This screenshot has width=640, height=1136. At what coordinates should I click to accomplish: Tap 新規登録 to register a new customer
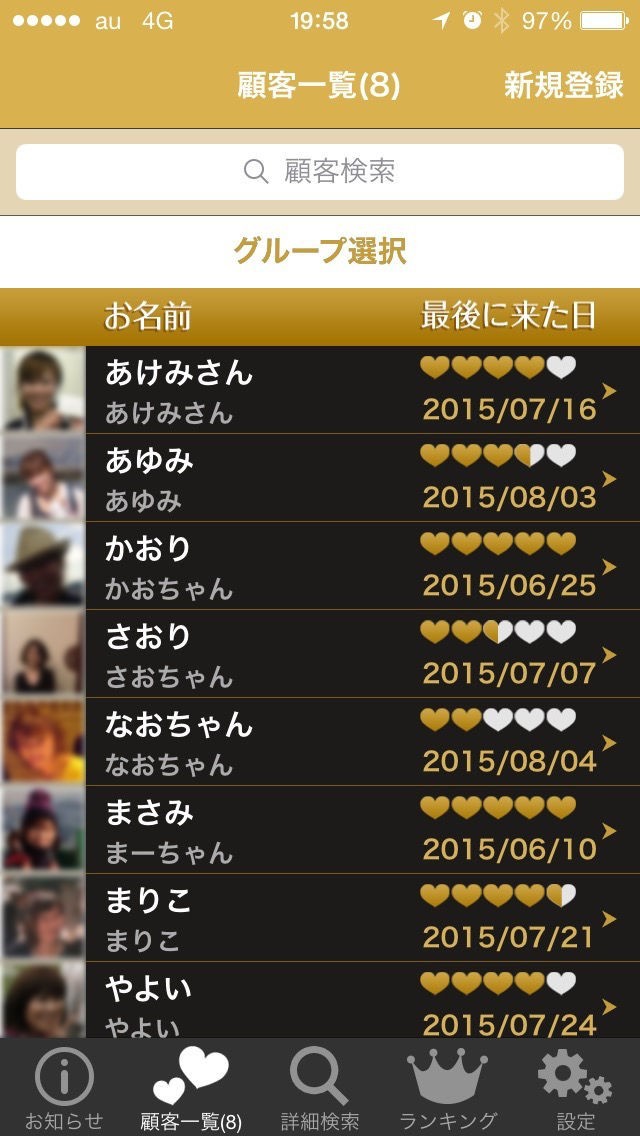[563, 85]
